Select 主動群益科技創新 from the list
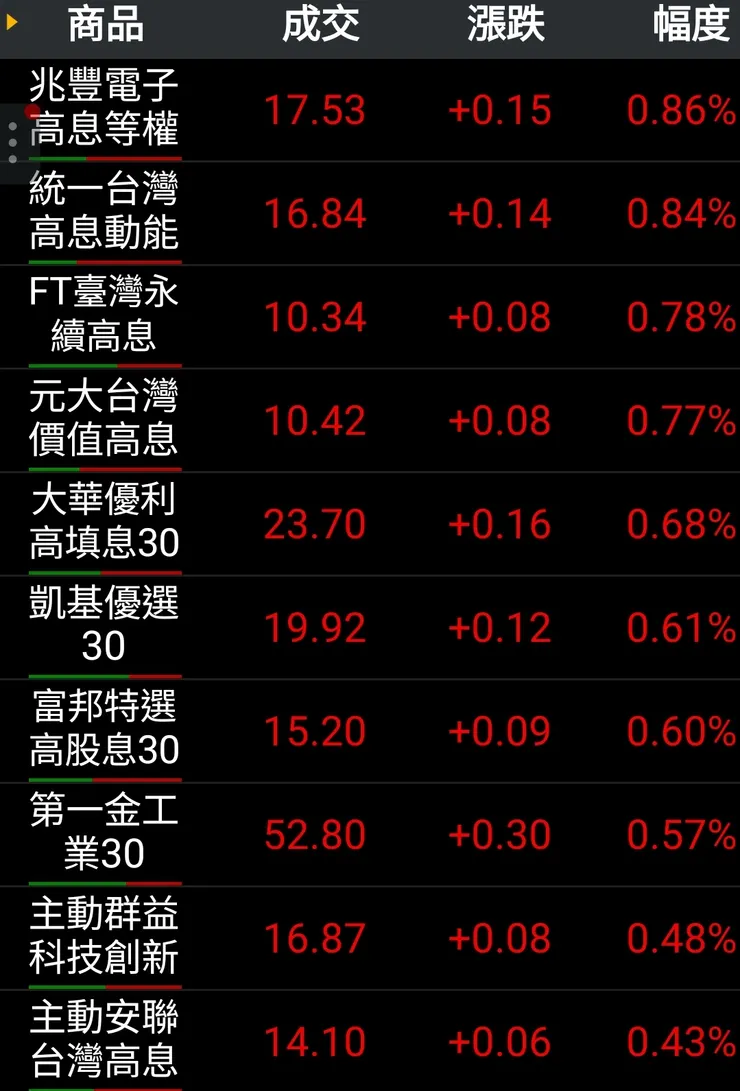Viewport: 740px width, 1091px height. point(105,938)
